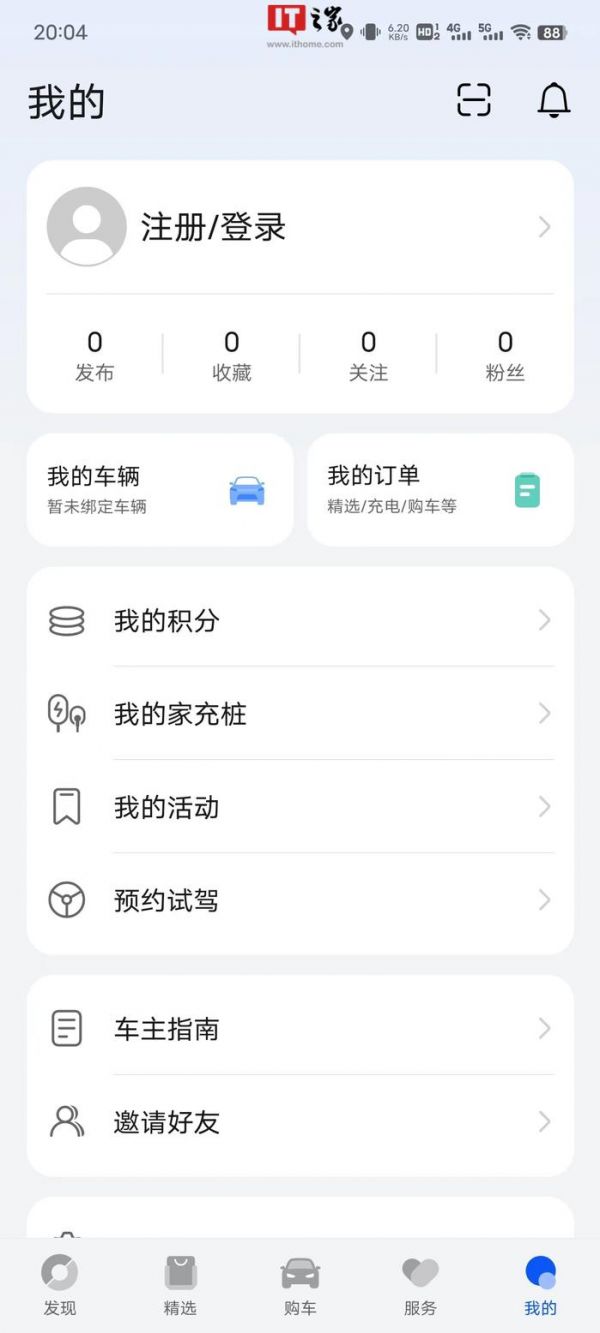View the 粉丝 list
The height and width of the screenshot is (1333, 600).
click(505, 356)
